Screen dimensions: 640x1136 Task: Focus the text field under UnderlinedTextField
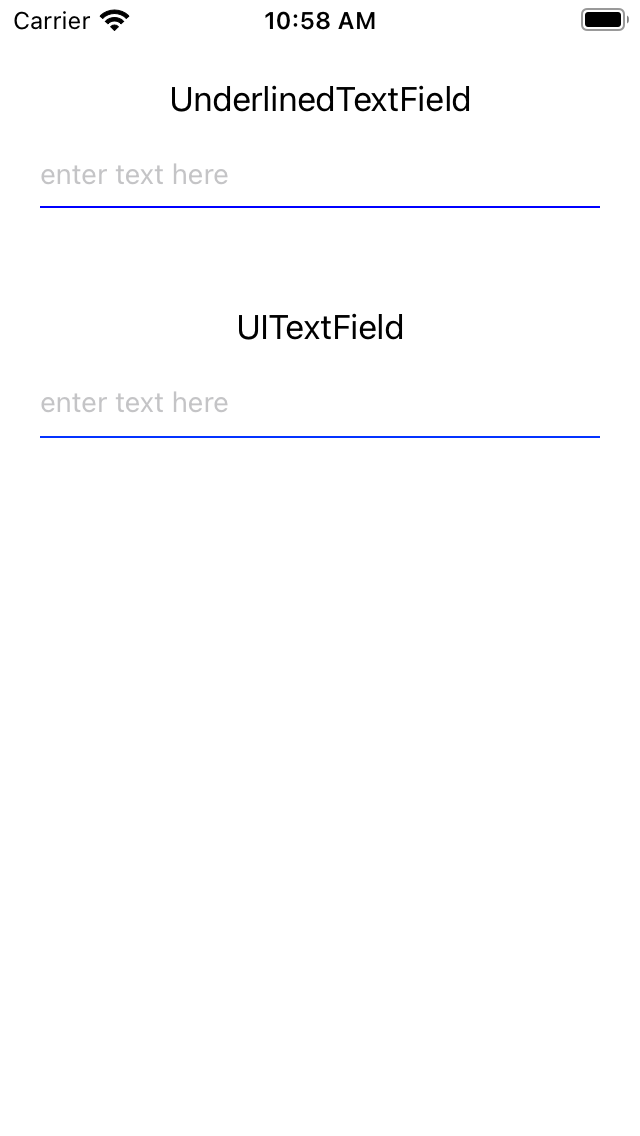pyautogui.click(x=320, y=176)
